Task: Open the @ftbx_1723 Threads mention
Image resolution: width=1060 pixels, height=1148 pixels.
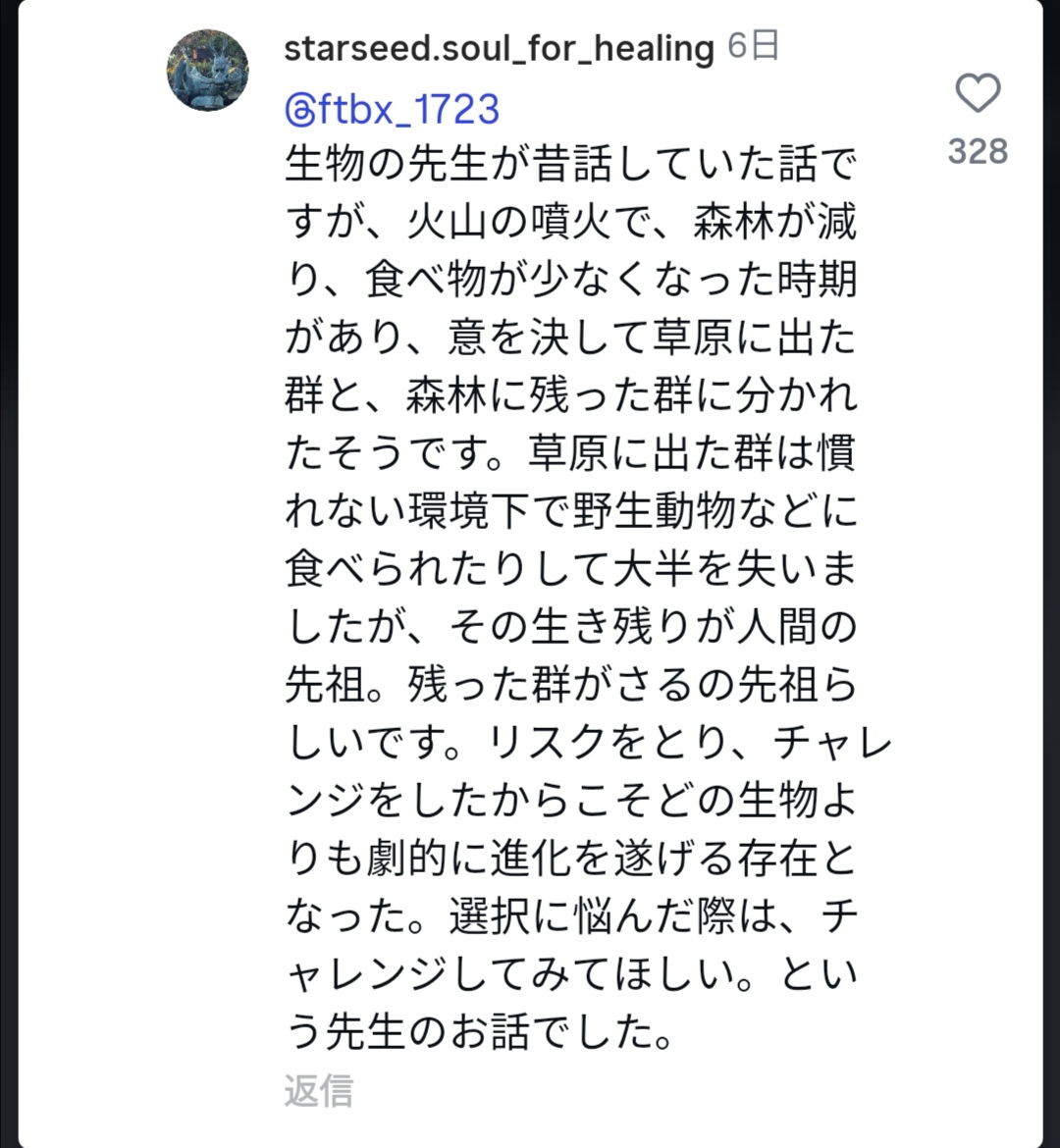Action: (393, 109)
